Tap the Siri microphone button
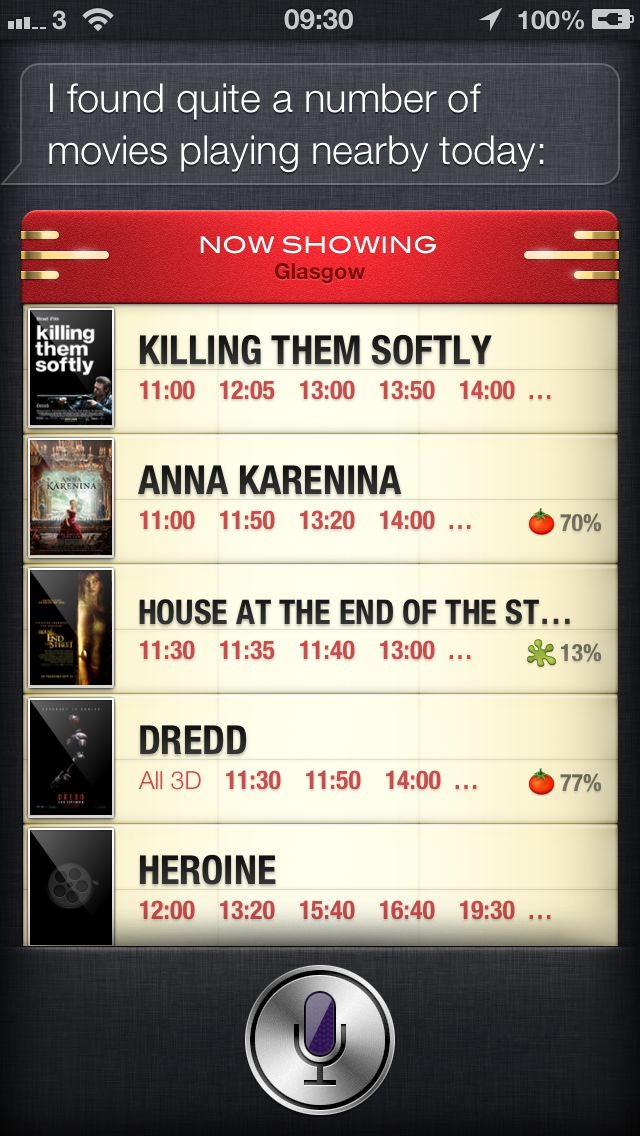Viewport: 640px width, 1136px height. click(x=320, y=1038)
